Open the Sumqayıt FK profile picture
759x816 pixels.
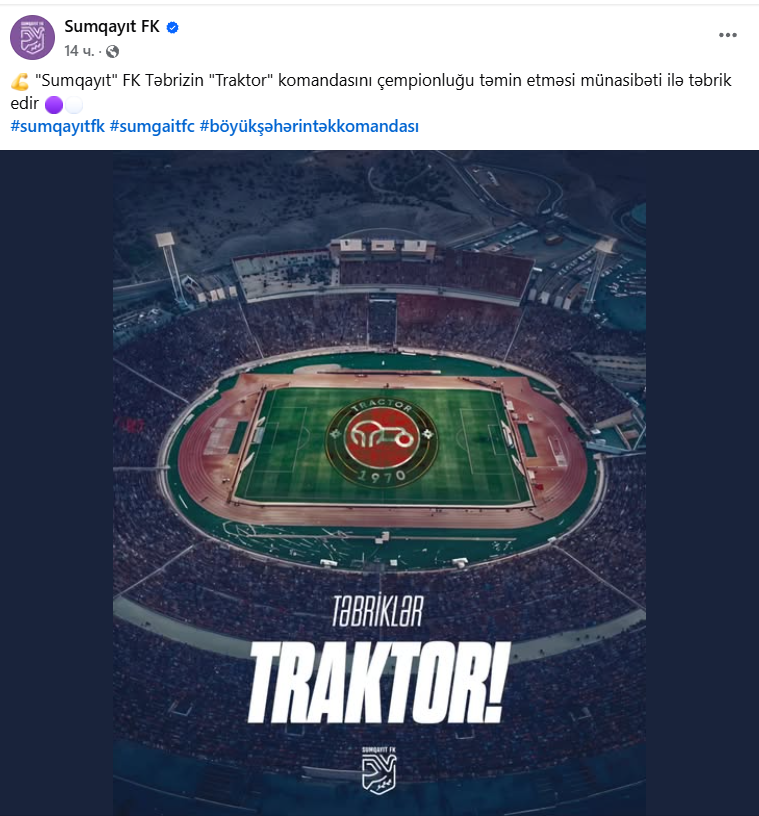(32, 38)
